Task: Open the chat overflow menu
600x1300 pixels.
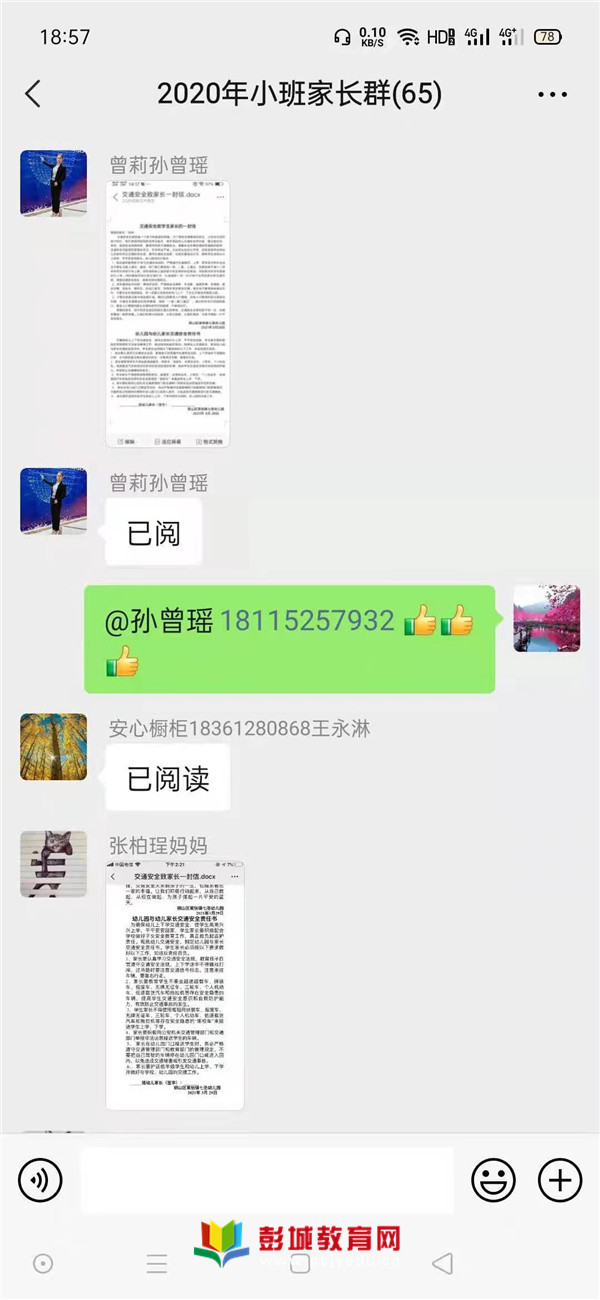Action: 552,95
